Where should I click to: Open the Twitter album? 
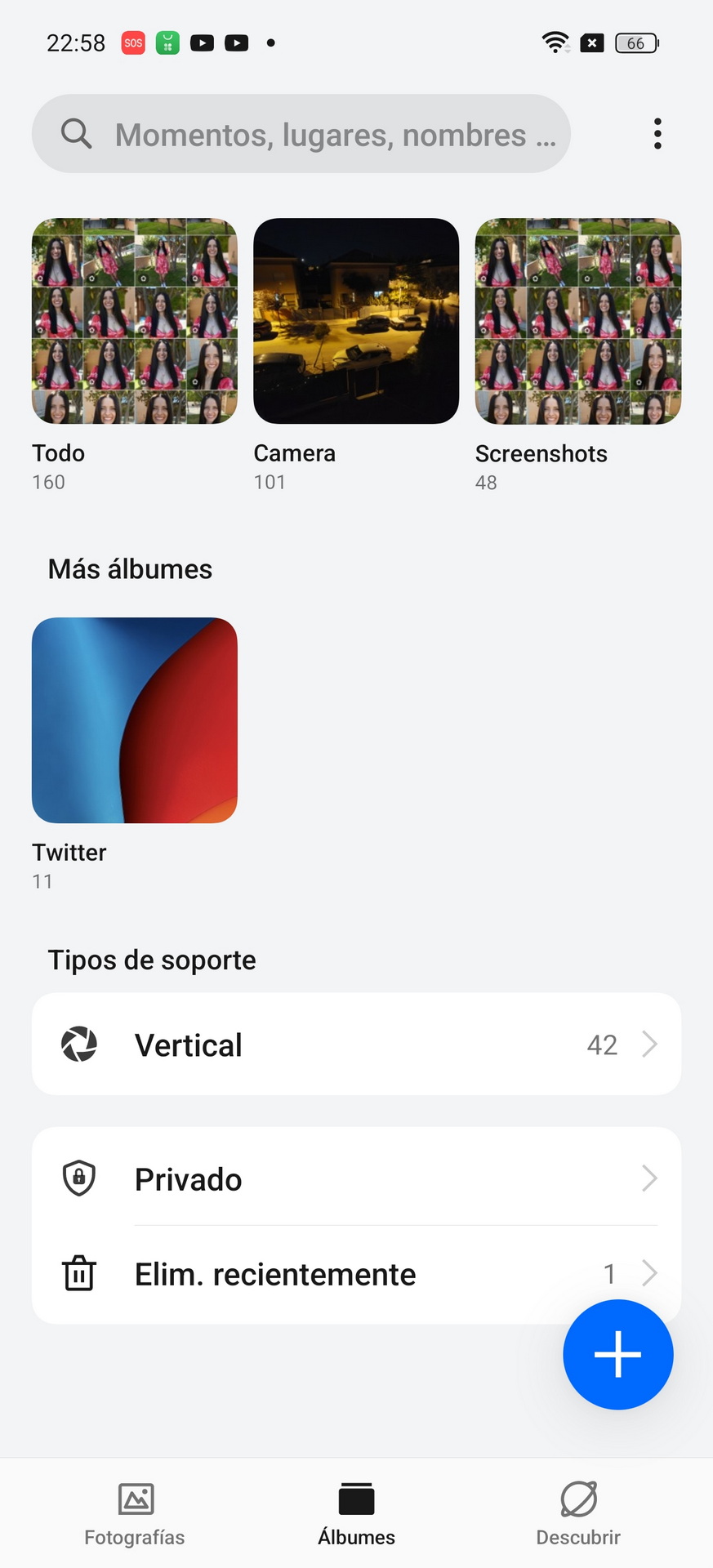click(135, 720)
